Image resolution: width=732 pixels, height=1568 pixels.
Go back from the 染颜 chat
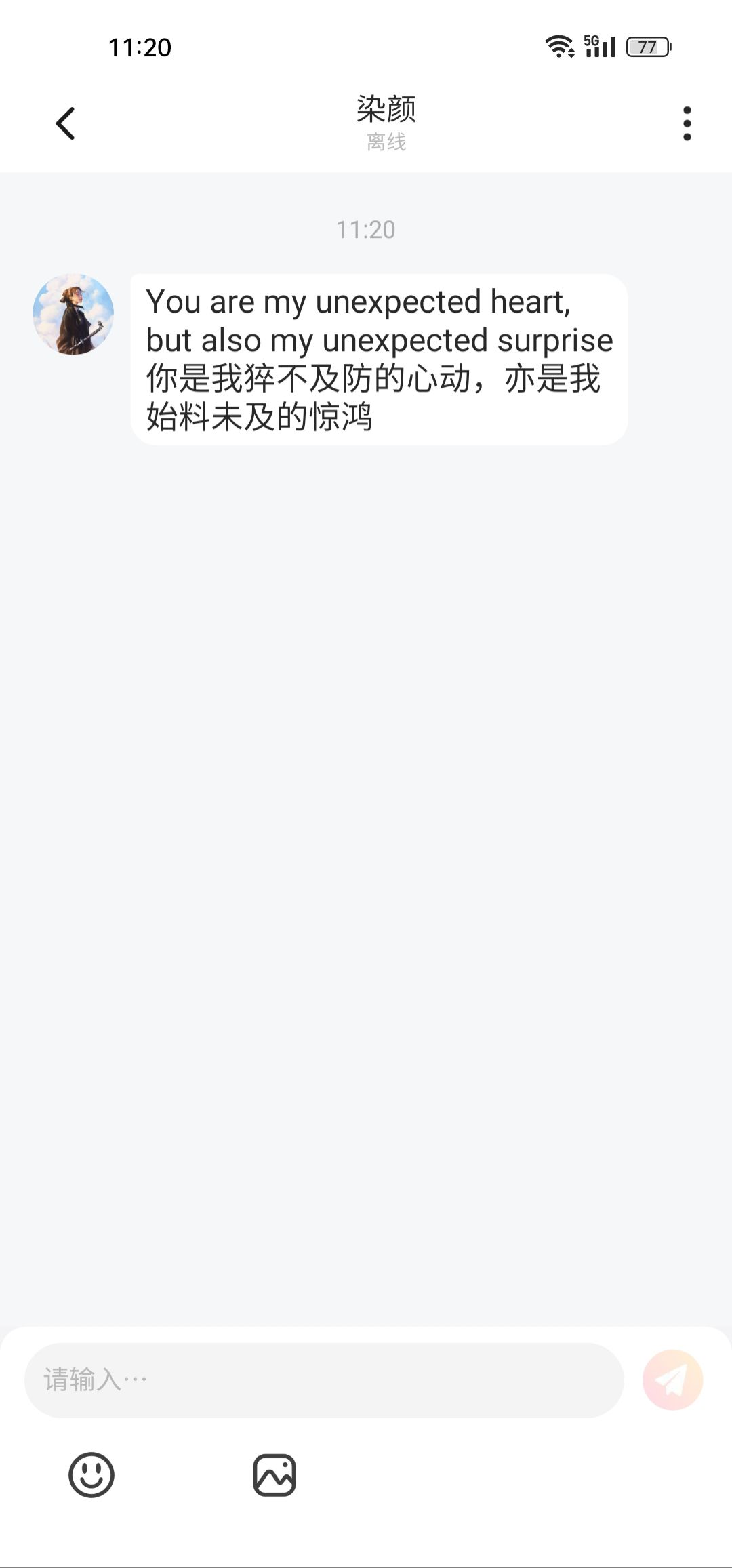pyautogui.click(x=65, y=123)
